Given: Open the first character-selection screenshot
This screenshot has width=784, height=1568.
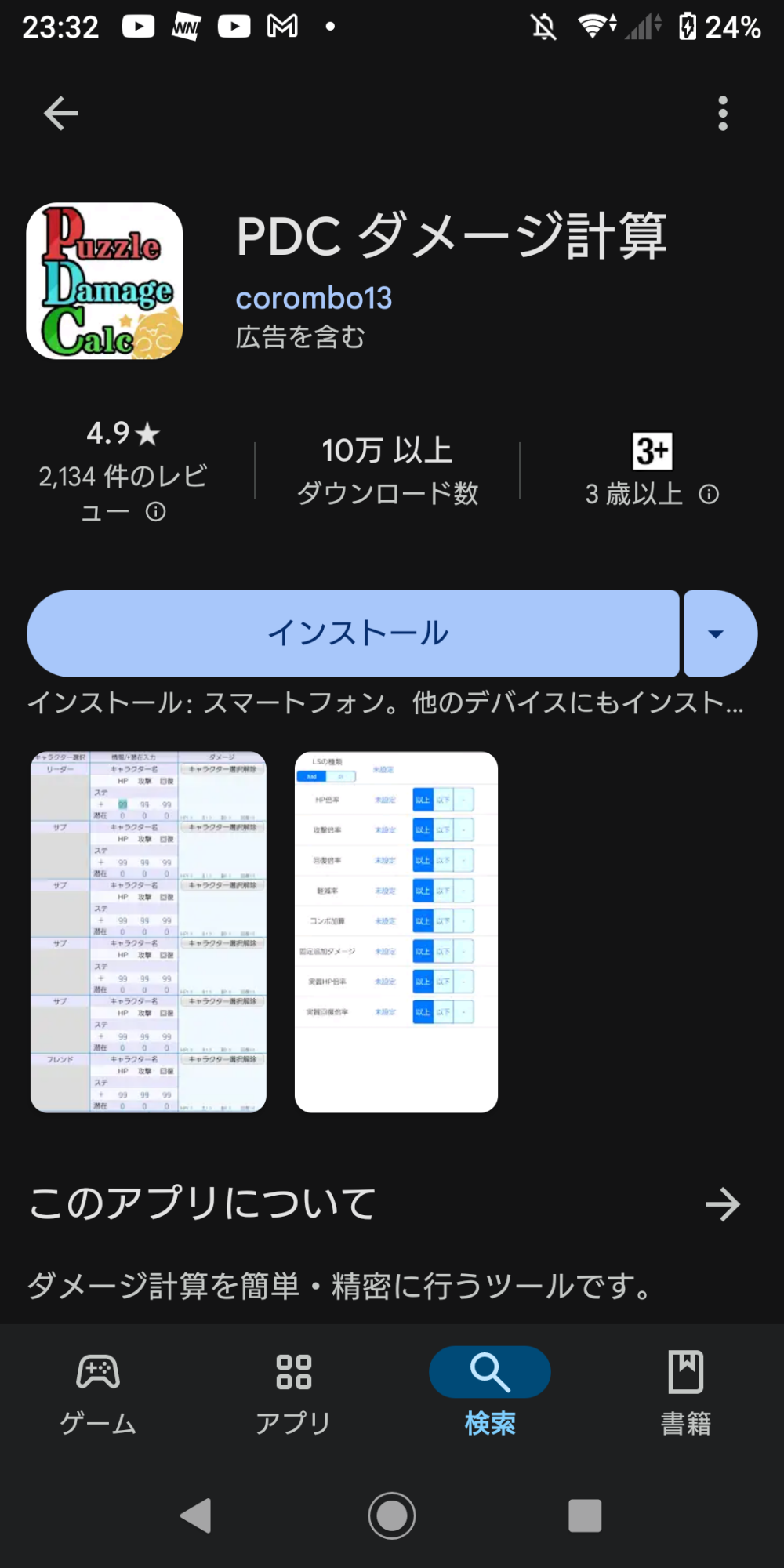Looking at the screenshot, I should pyautogui.click(x=148, y=931).
